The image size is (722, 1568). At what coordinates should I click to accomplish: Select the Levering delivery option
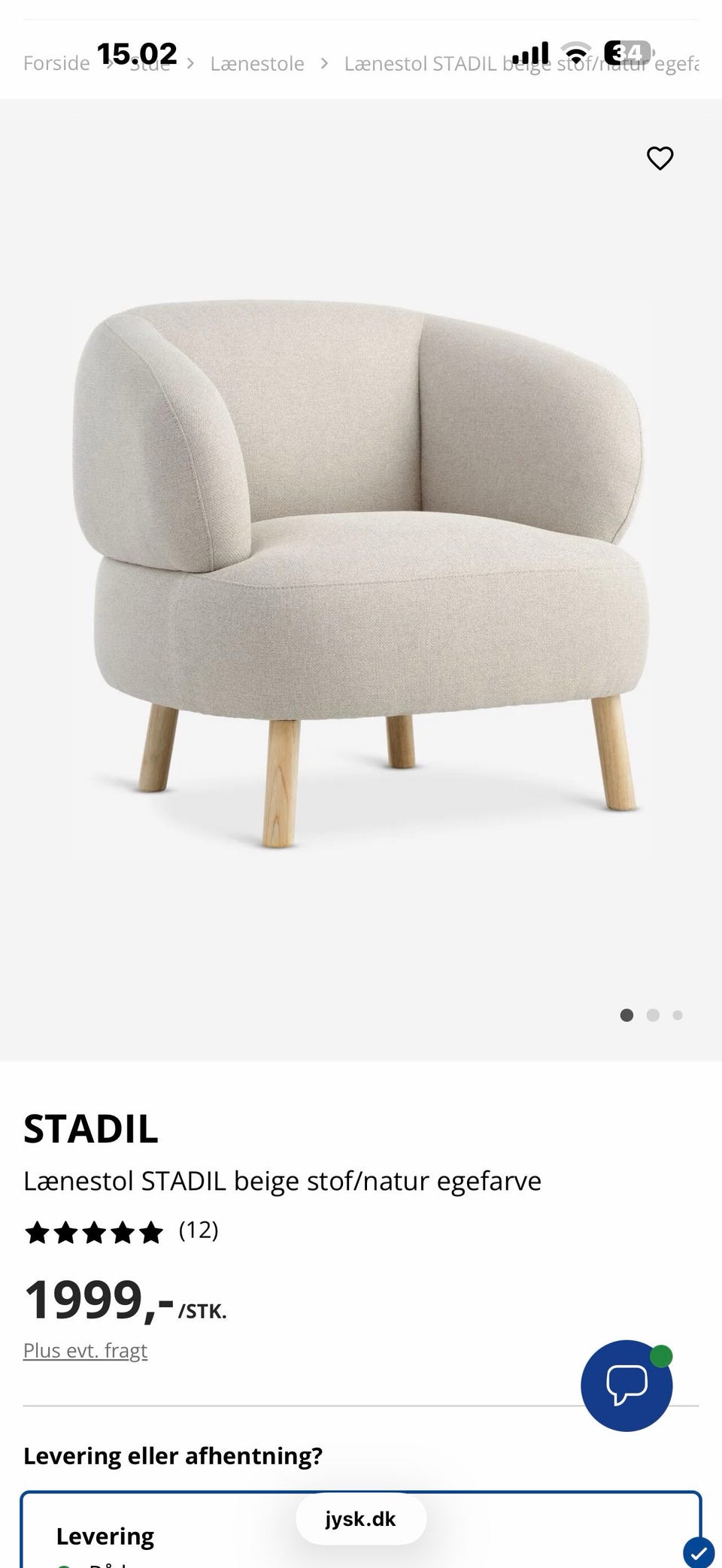[x=361, y=1530]
